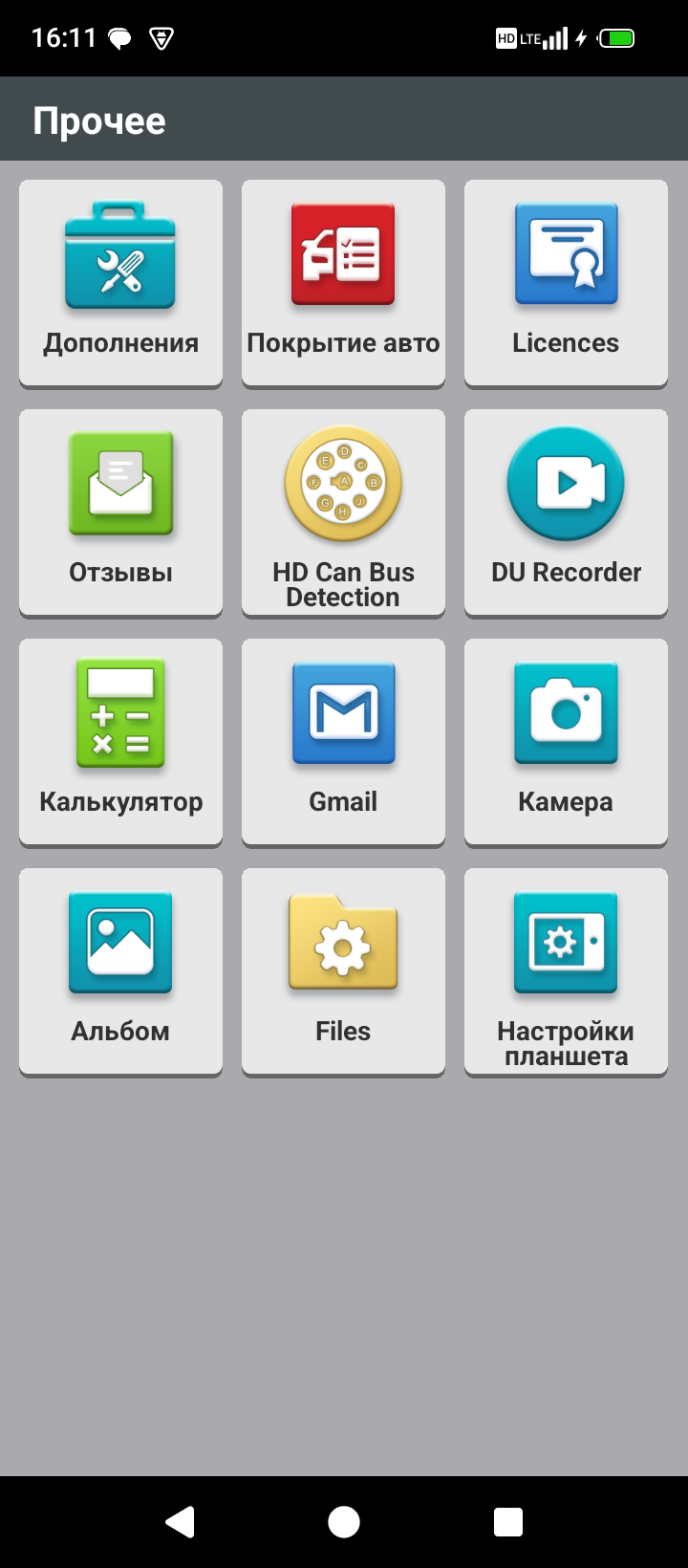Open the Gmail app
The height and width of the screenshot is (1568, 688).
(343, 741)
